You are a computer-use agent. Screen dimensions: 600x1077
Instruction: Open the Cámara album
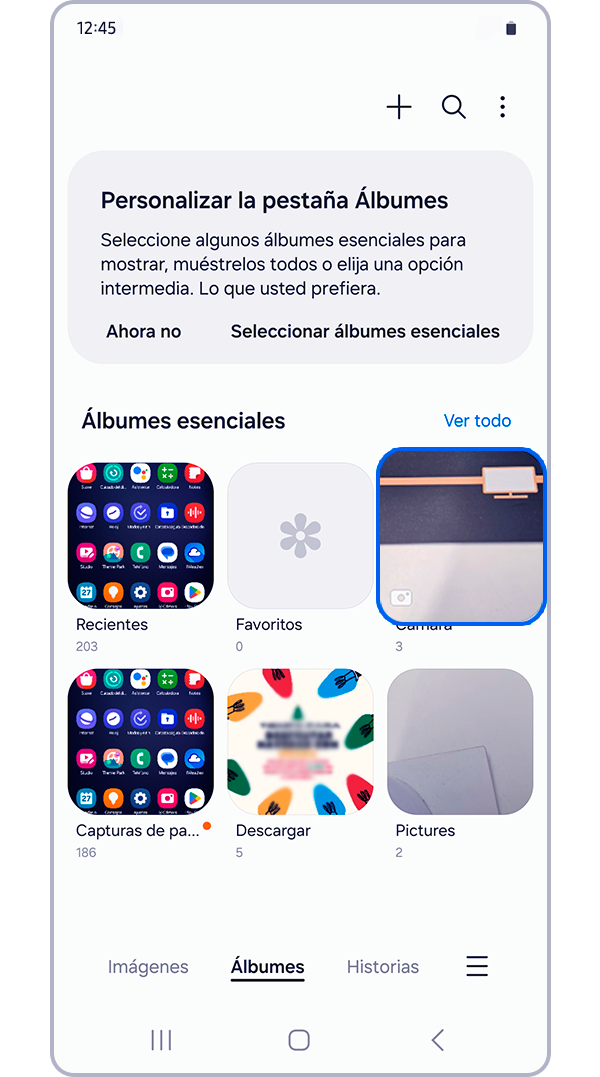click(460, 536)
